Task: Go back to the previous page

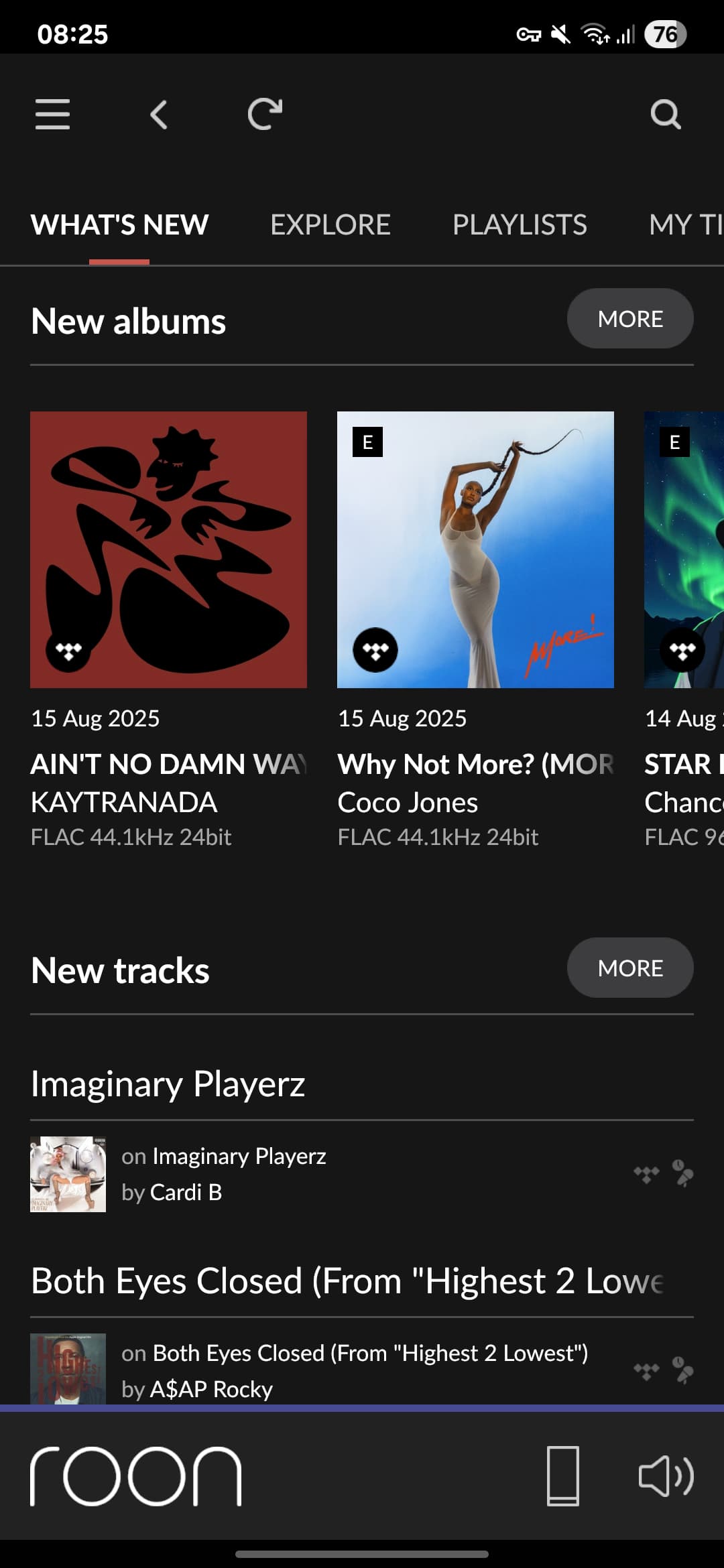Action: pos(159,115)
